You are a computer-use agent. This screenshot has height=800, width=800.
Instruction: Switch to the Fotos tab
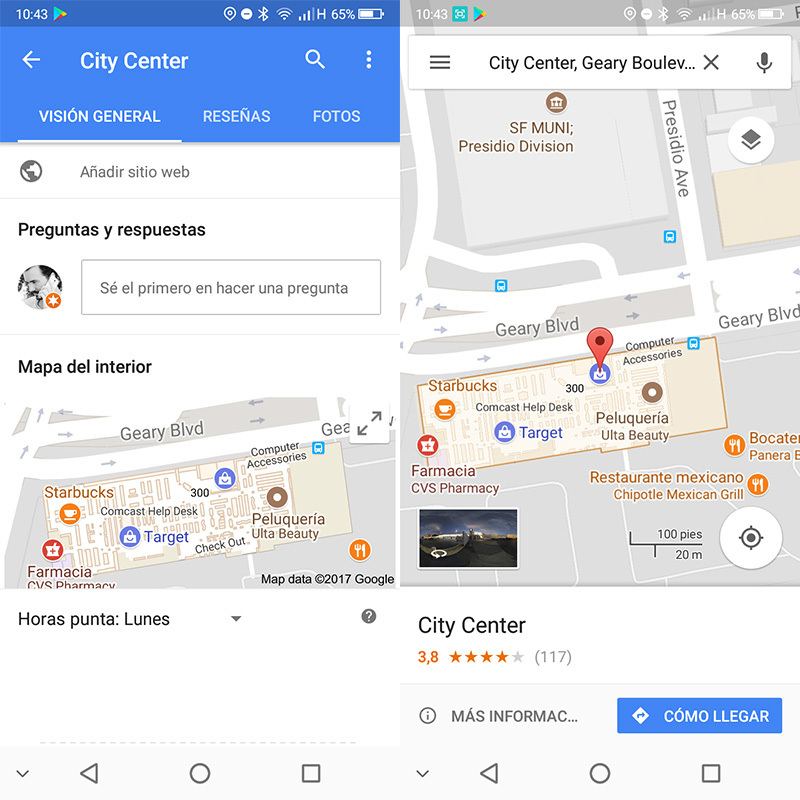tap(336, 116)
